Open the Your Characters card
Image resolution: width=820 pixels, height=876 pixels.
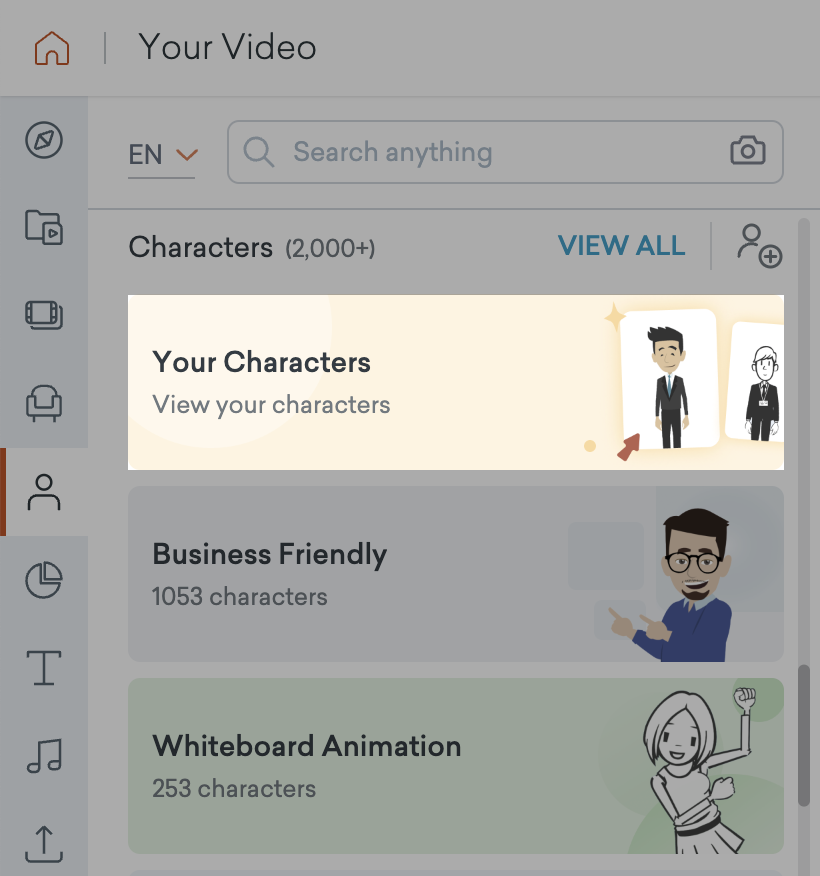[x=455, y=382]
